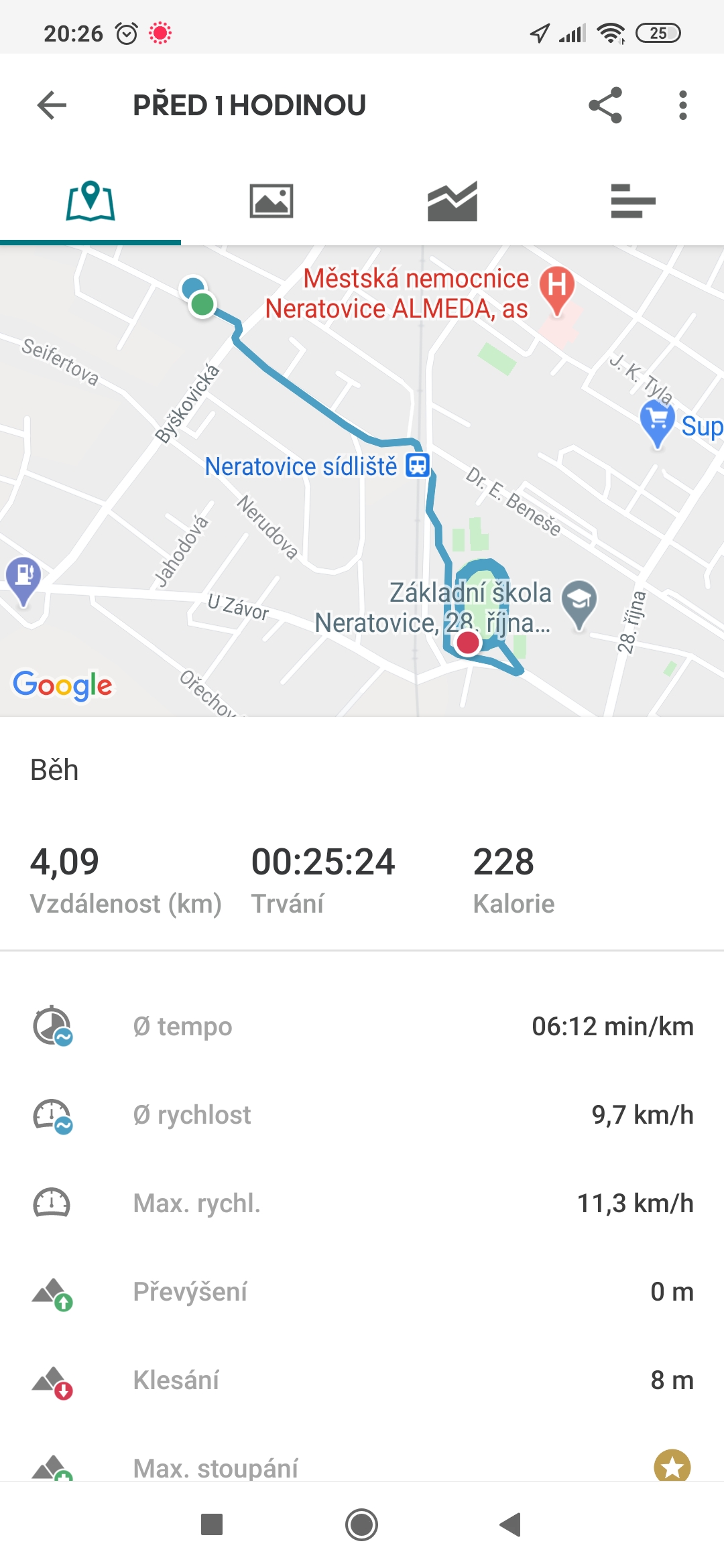Open the three-dot overflow menu
The image size is (724, 1568).
pyautogui.click(x=682, y=105)
